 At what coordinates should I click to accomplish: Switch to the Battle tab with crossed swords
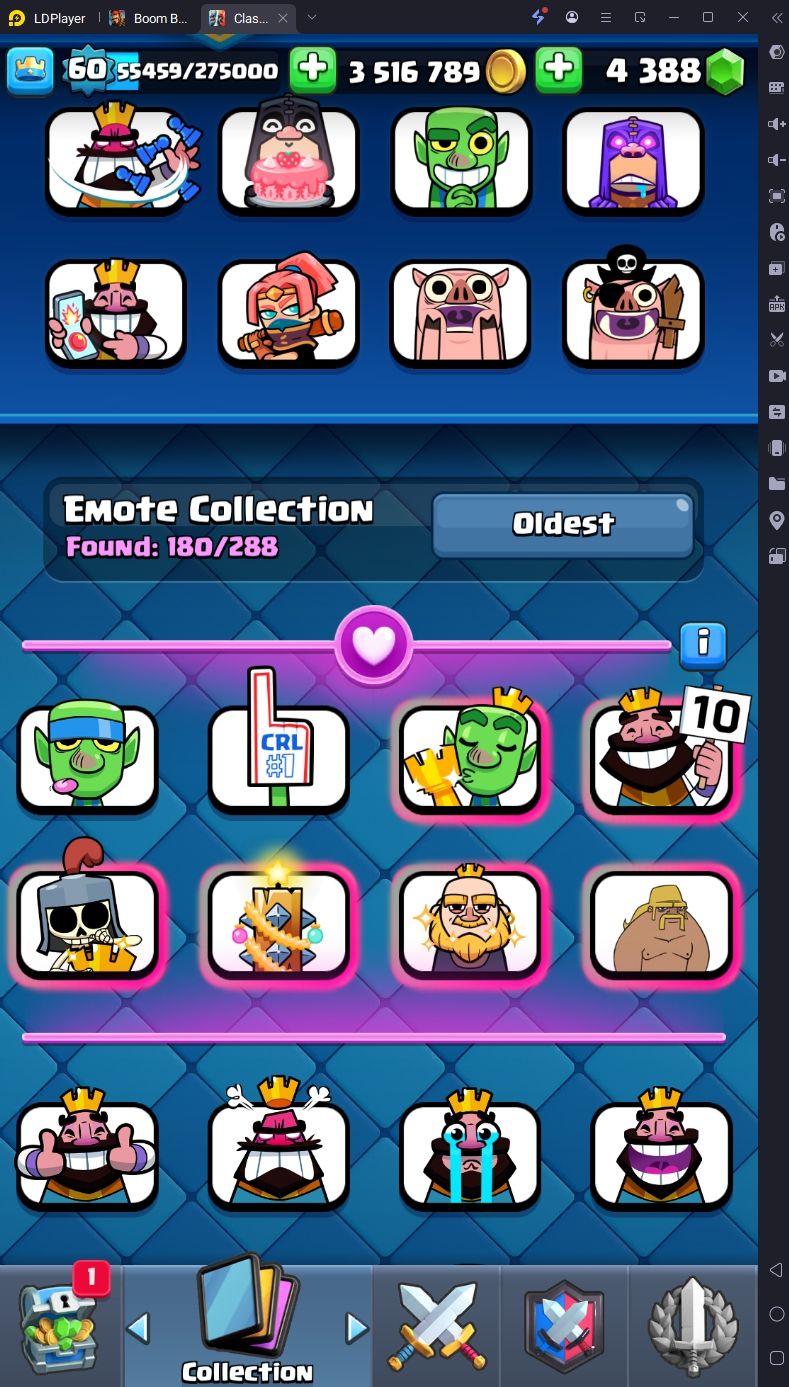point(436,1327)
